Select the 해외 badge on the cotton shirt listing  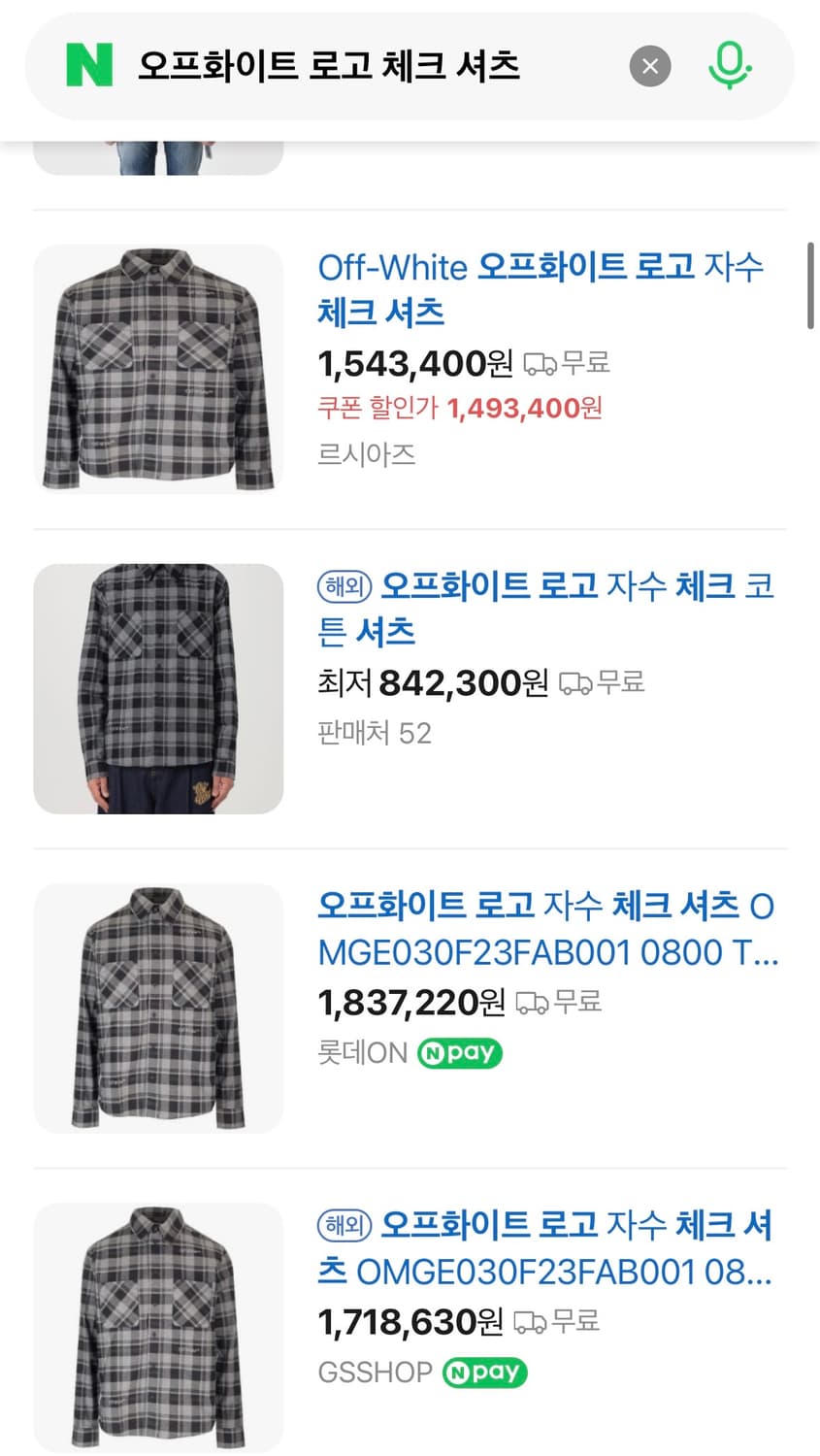point(344,587)
